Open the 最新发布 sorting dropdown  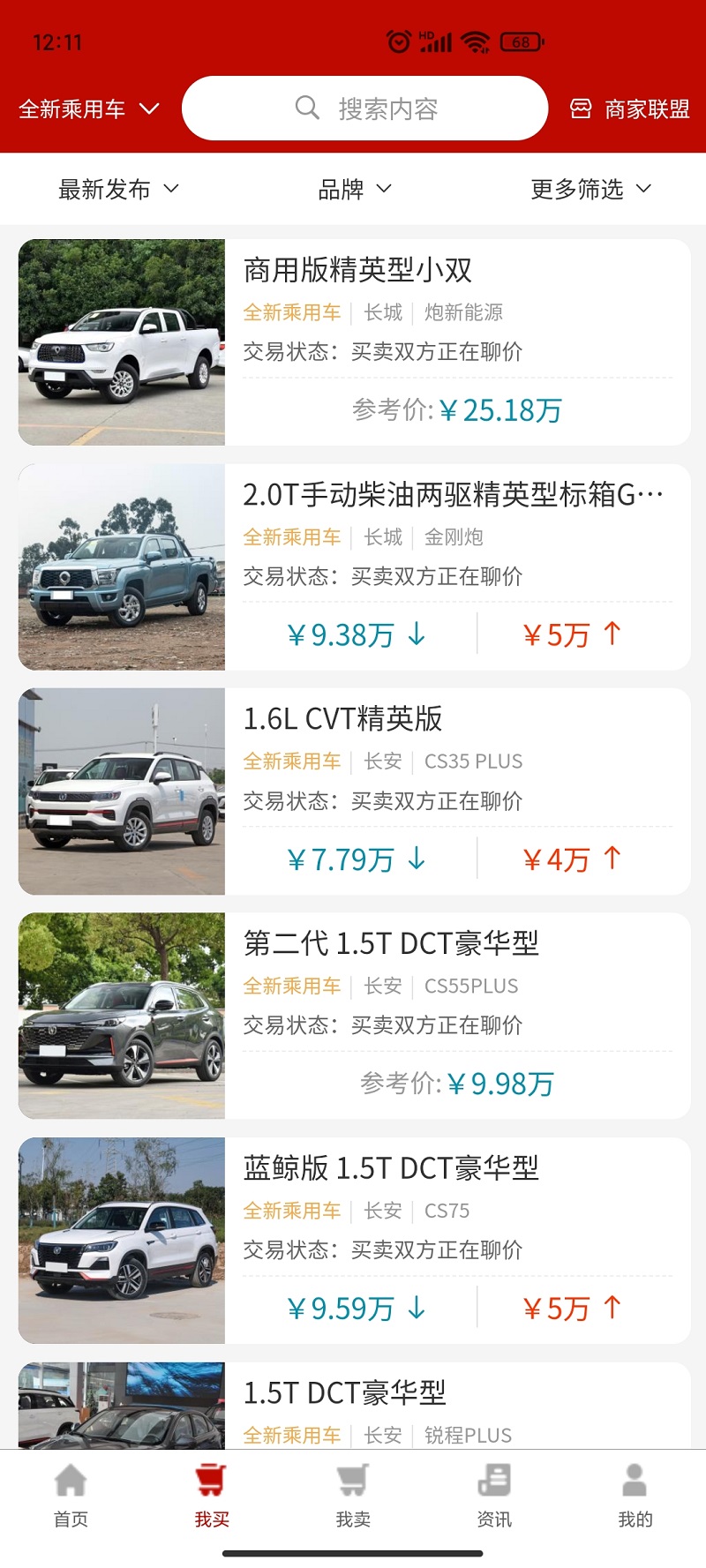tap(117, 188)
